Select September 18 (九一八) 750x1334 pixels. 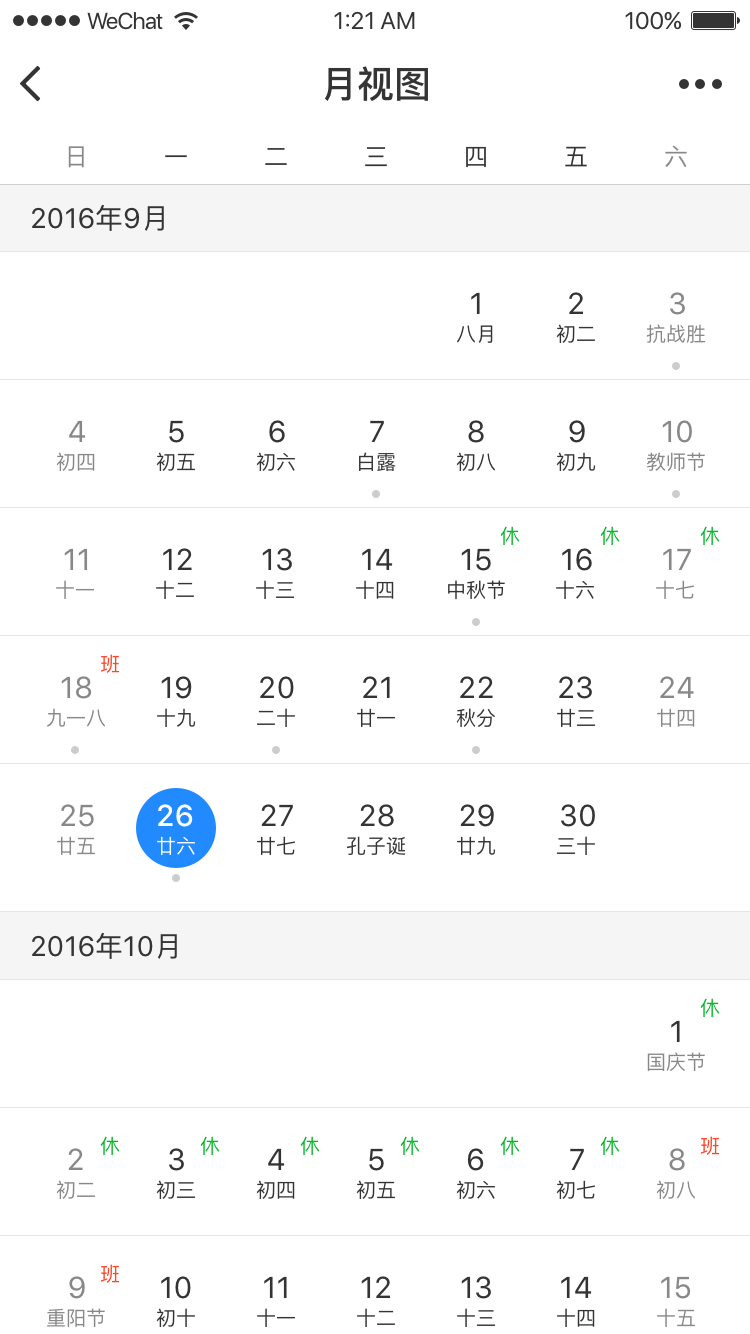(x=76, y=700)
